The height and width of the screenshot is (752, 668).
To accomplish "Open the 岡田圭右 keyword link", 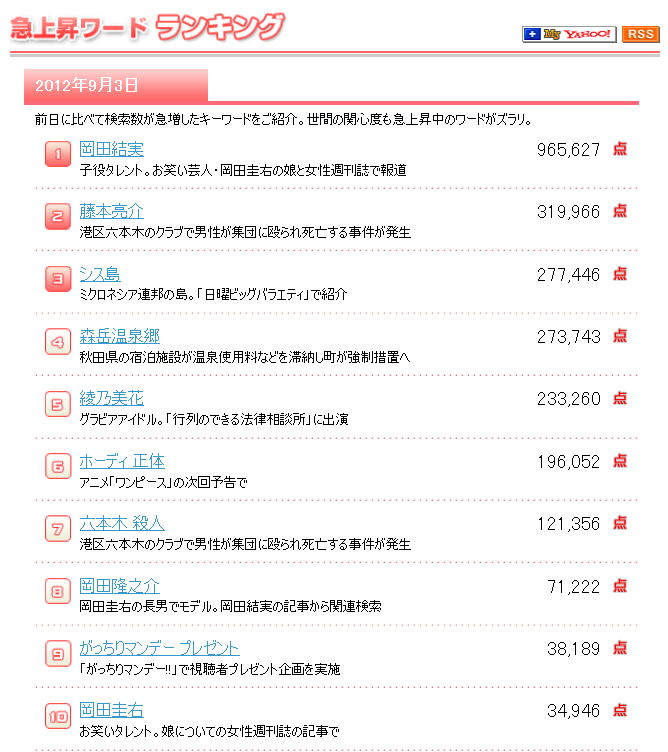I will 111,710.
